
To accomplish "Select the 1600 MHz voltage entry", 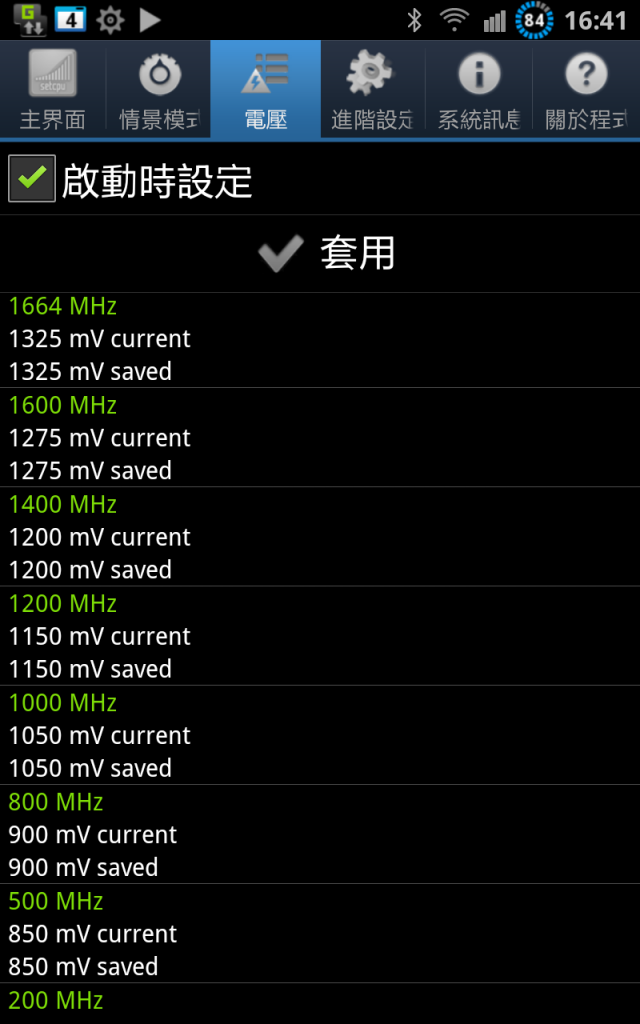I will click(x=320, y=438).
